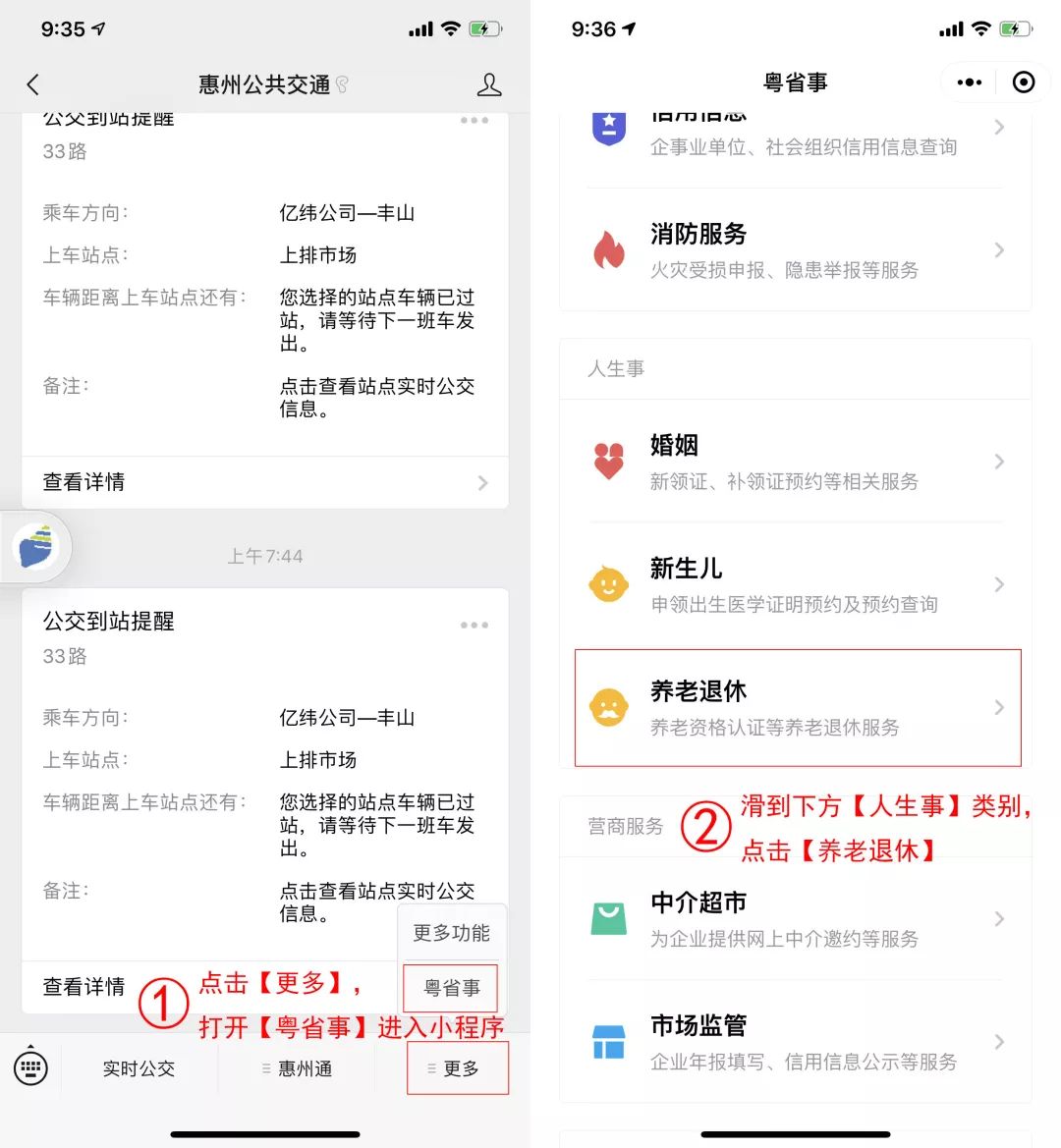Go back using the chat back arrow
This screenshot has height=1148, width=1061.
33,84
